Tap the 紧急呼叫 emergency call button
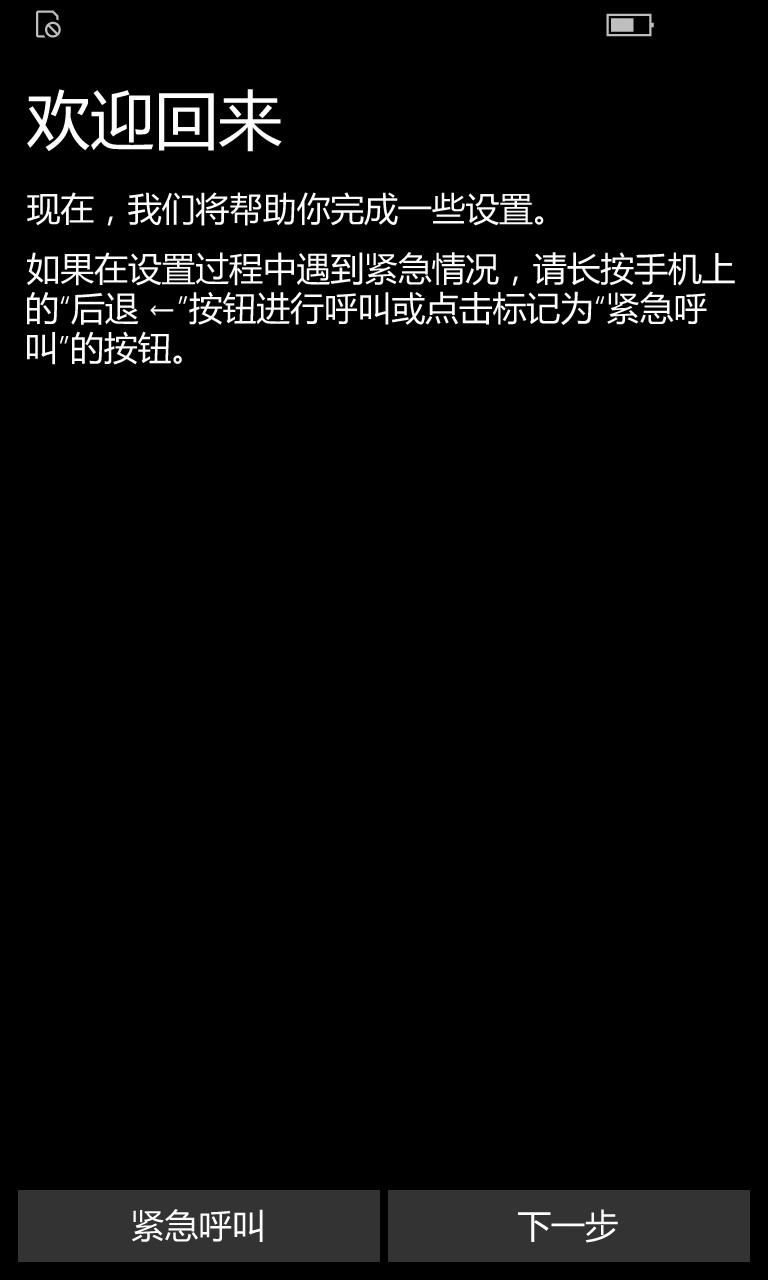 199,1226
